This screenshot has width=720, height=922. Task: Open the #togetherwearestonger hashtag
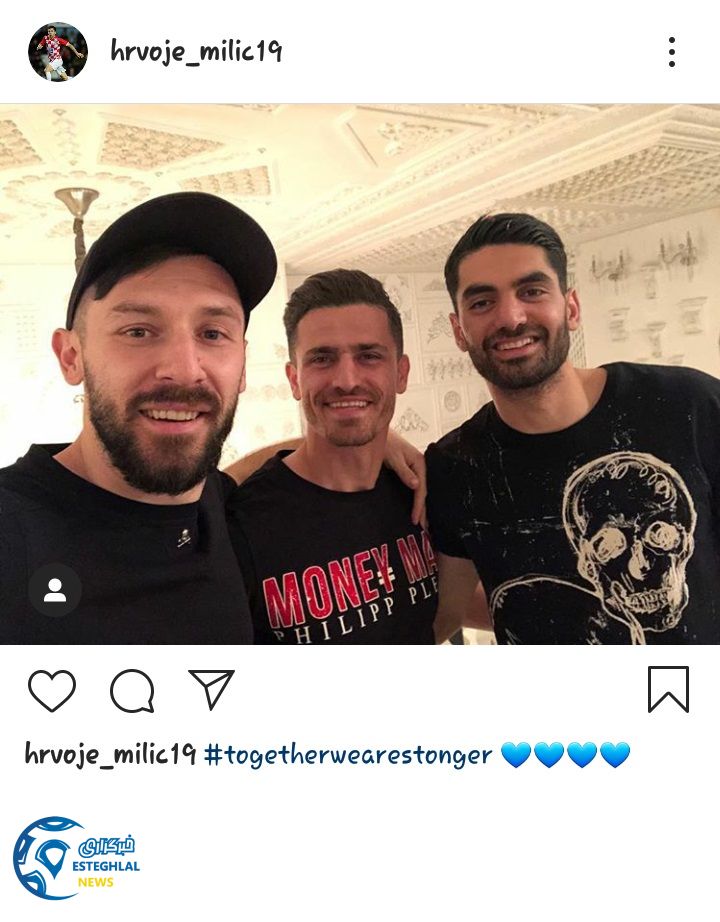click(x=348, y=755)
